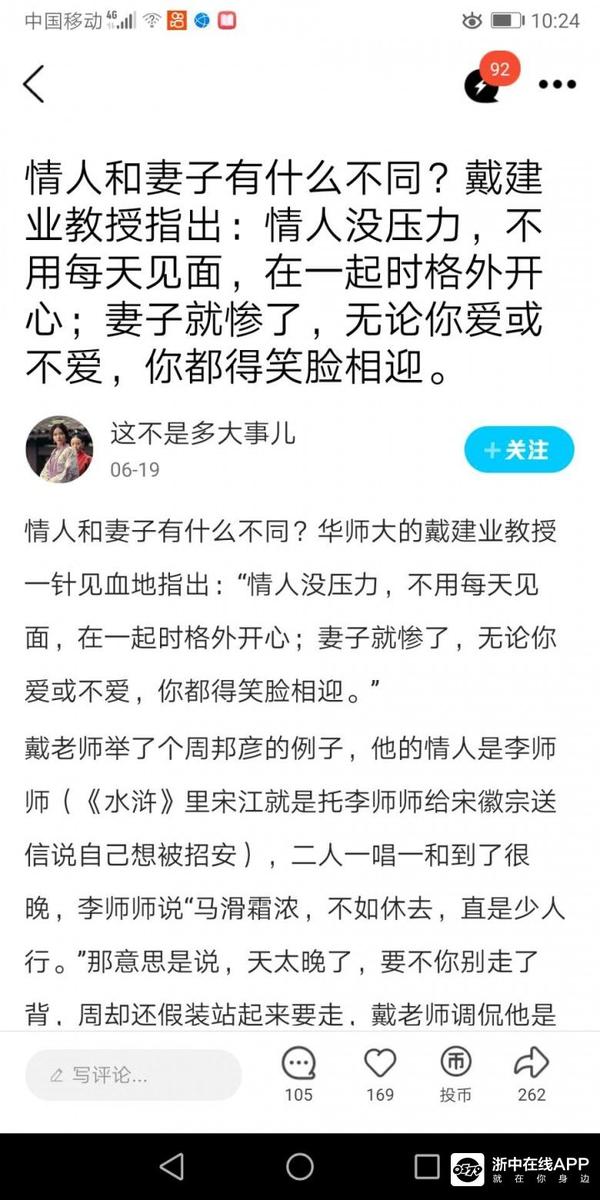This screenshot has width=600, height=1200.
Task: View the 105 comments
Action: point(298,1065)
